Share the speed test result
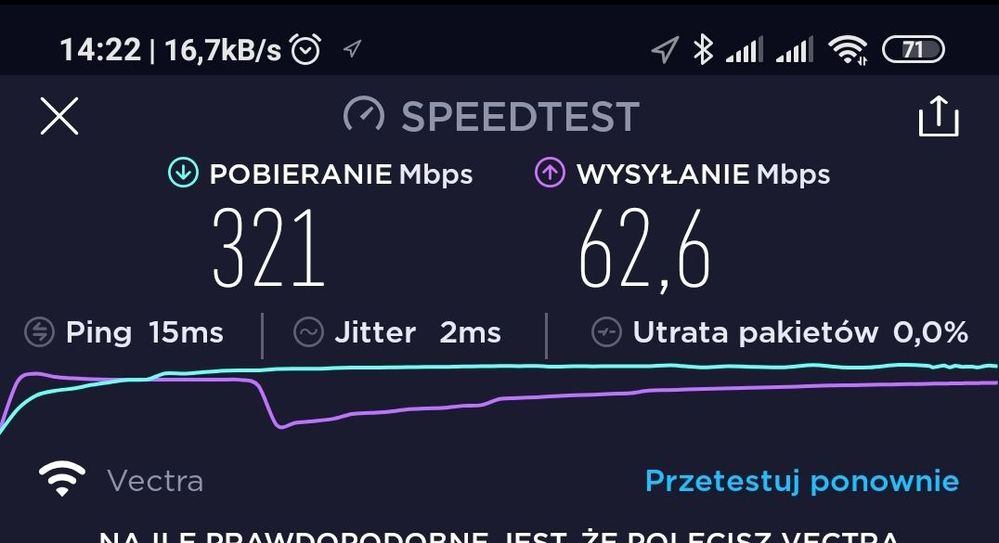This screenshot has height=543, width=999. [x=938, y=117]
